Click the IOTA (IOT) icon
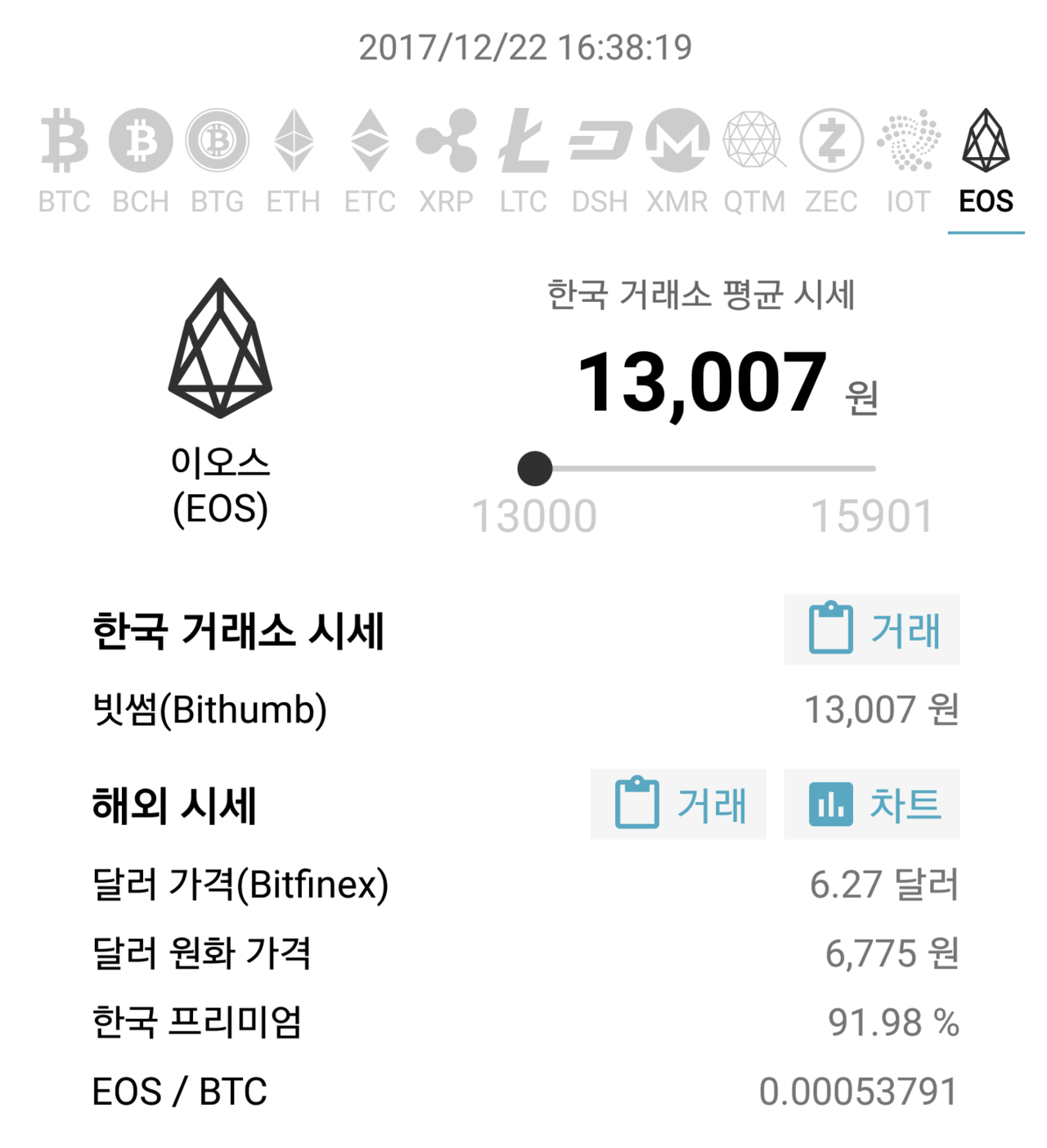The width and height of the screenshot is (1047, 1148). coord(908,141)
